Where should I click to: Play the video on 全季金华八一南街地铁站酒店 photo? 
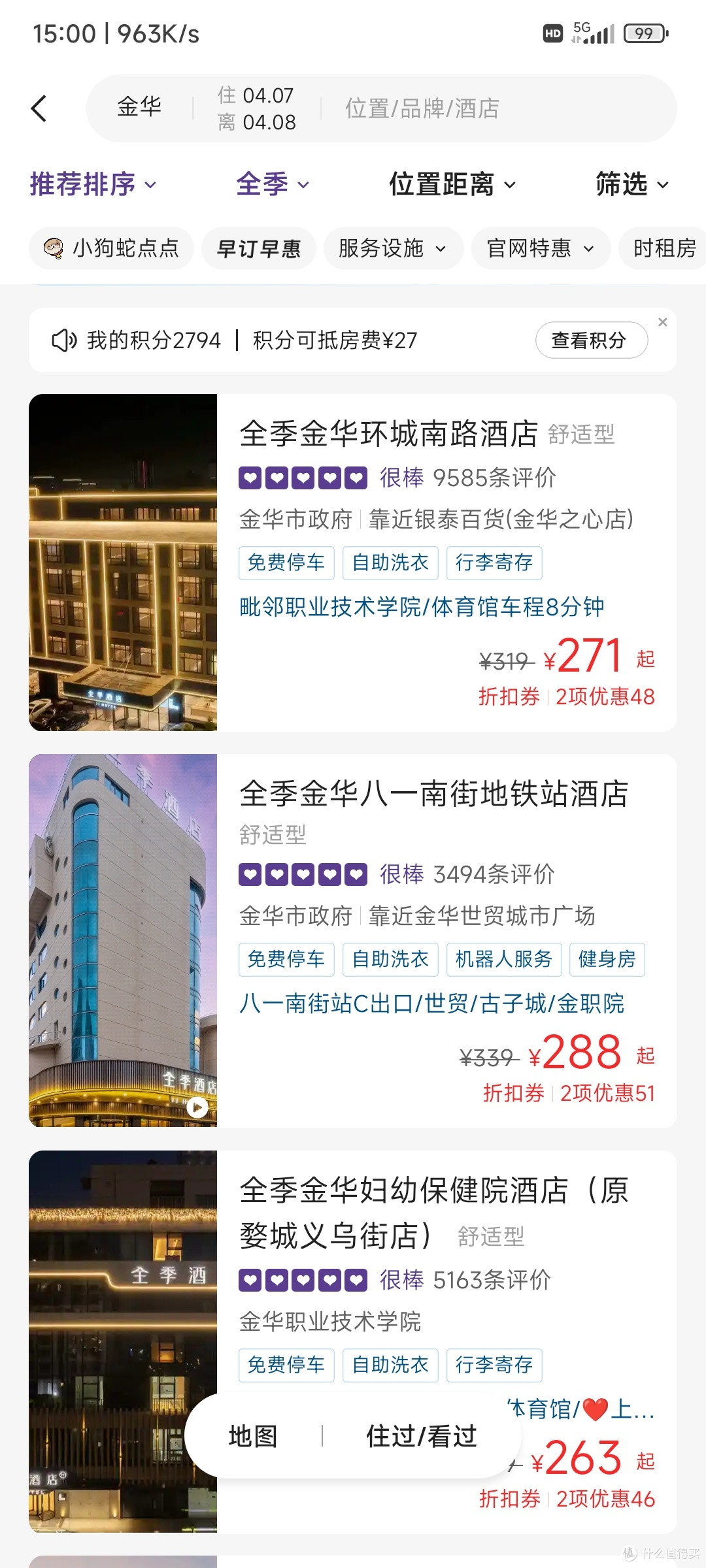click(197, 1107)
